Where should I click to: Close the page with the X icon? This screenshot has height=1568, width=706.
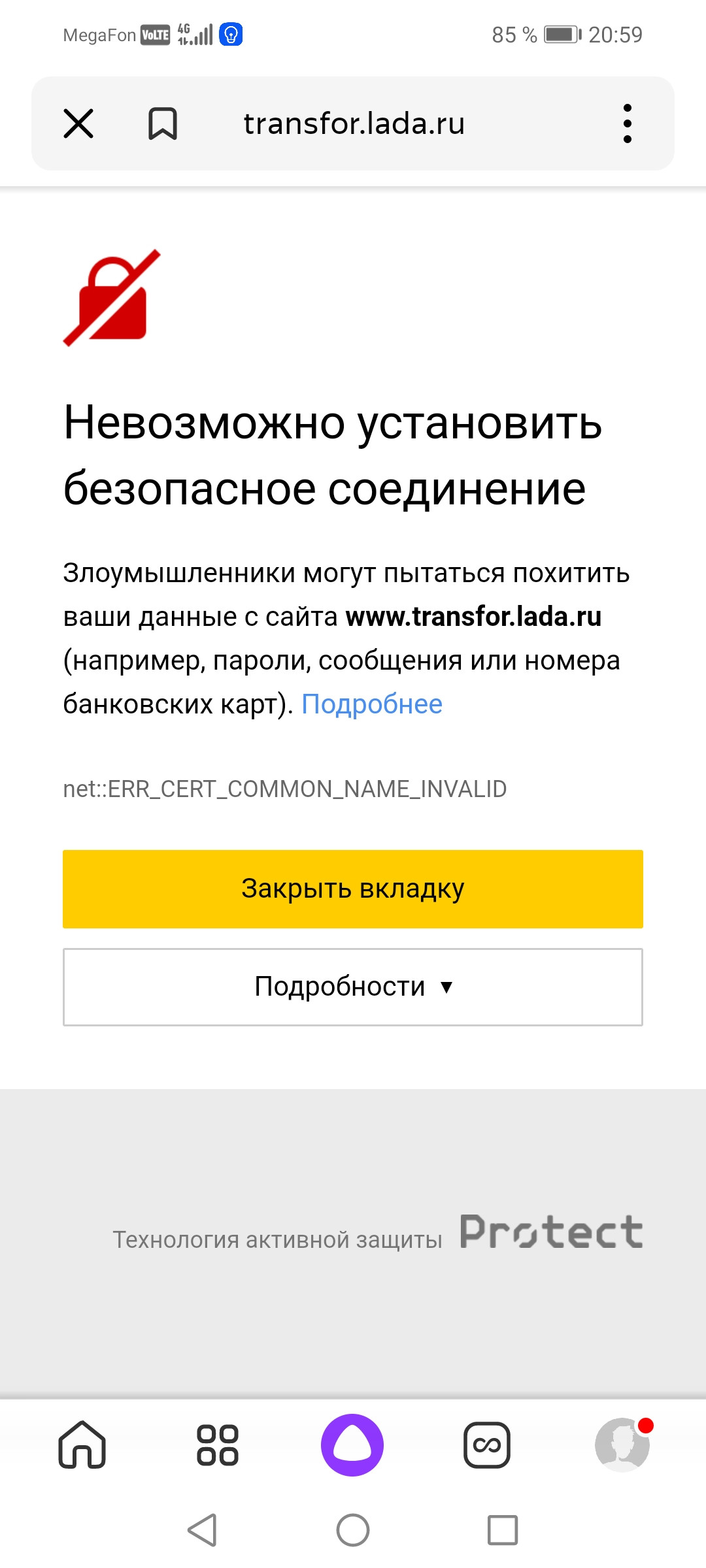[x=78, y=123]
